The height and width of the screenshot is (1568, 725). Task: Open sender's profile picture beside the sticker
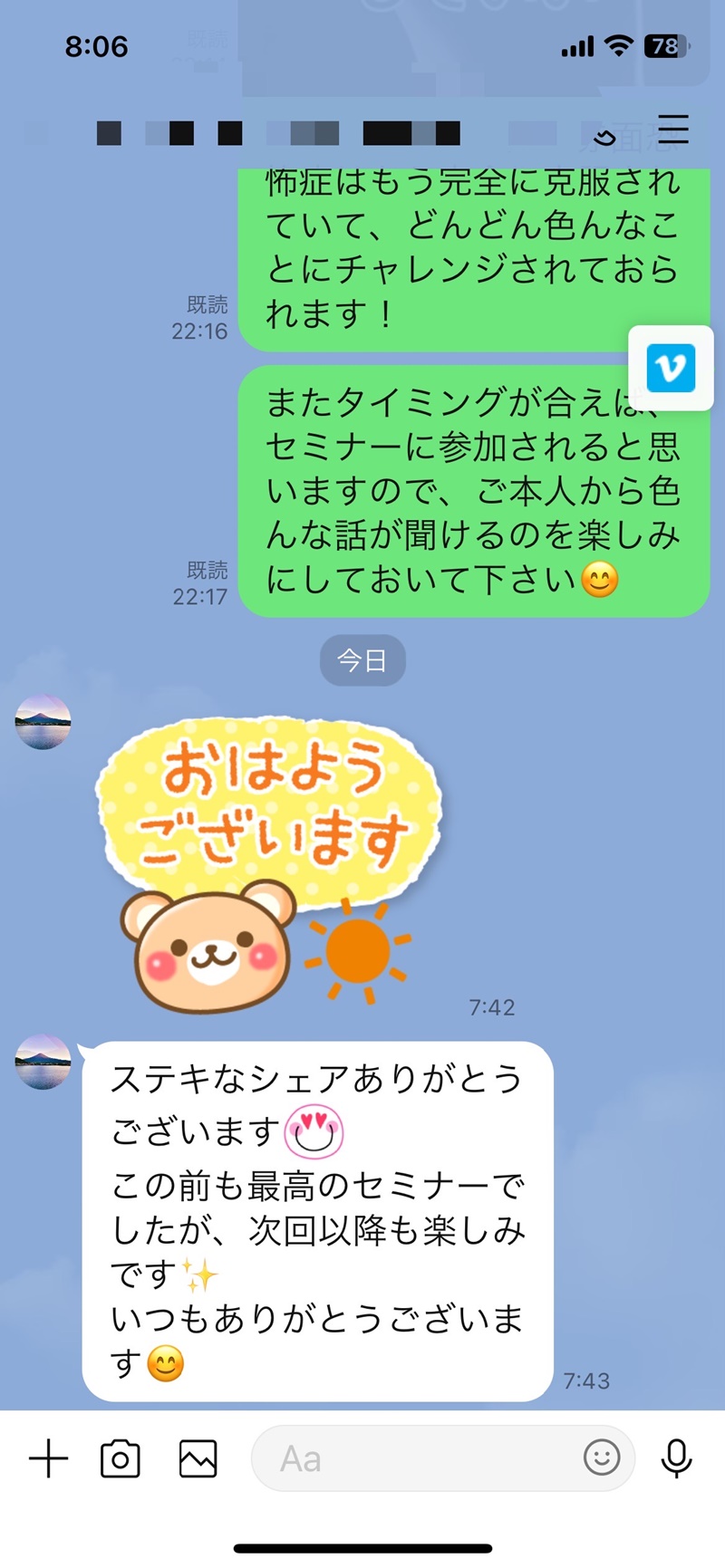click(43, 722)
